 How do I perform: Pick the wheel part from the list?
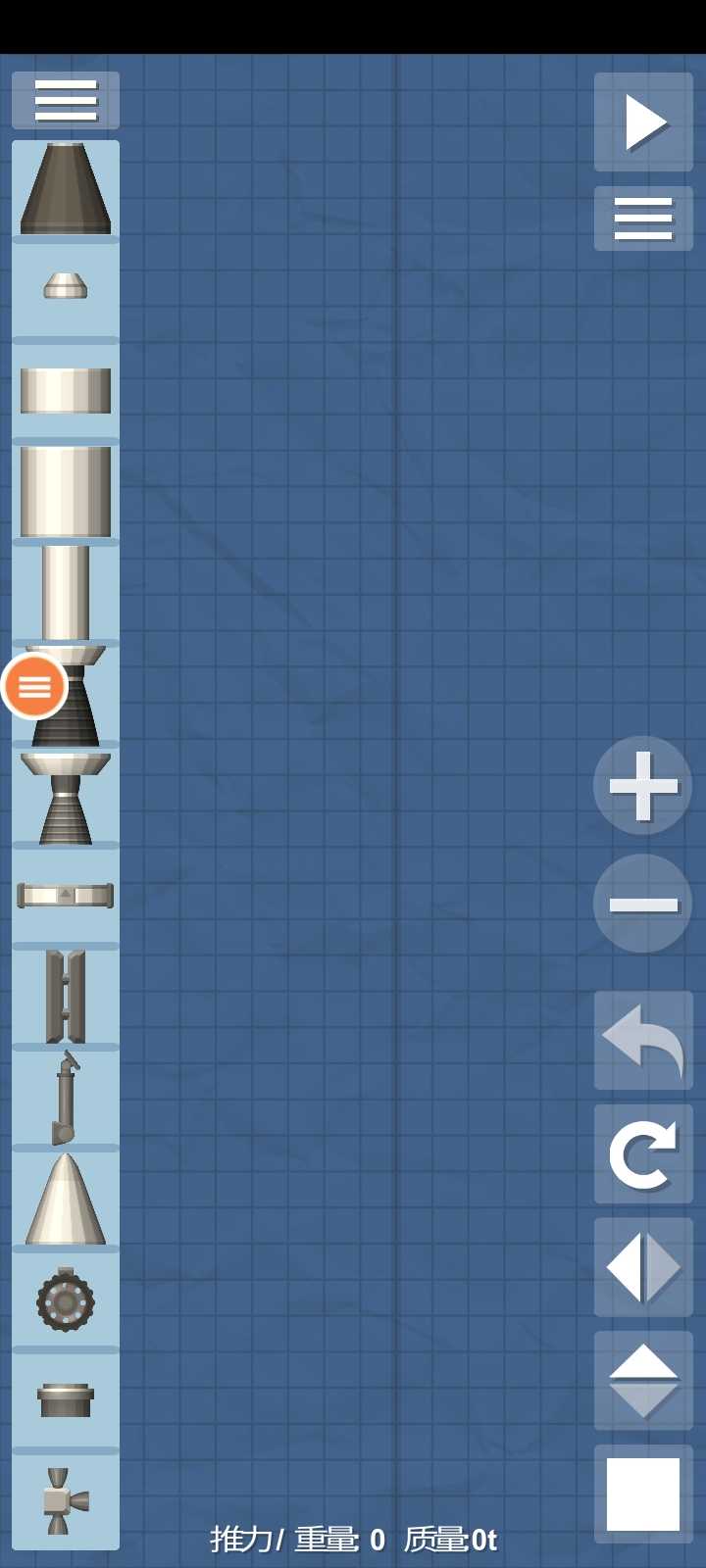66,1301
